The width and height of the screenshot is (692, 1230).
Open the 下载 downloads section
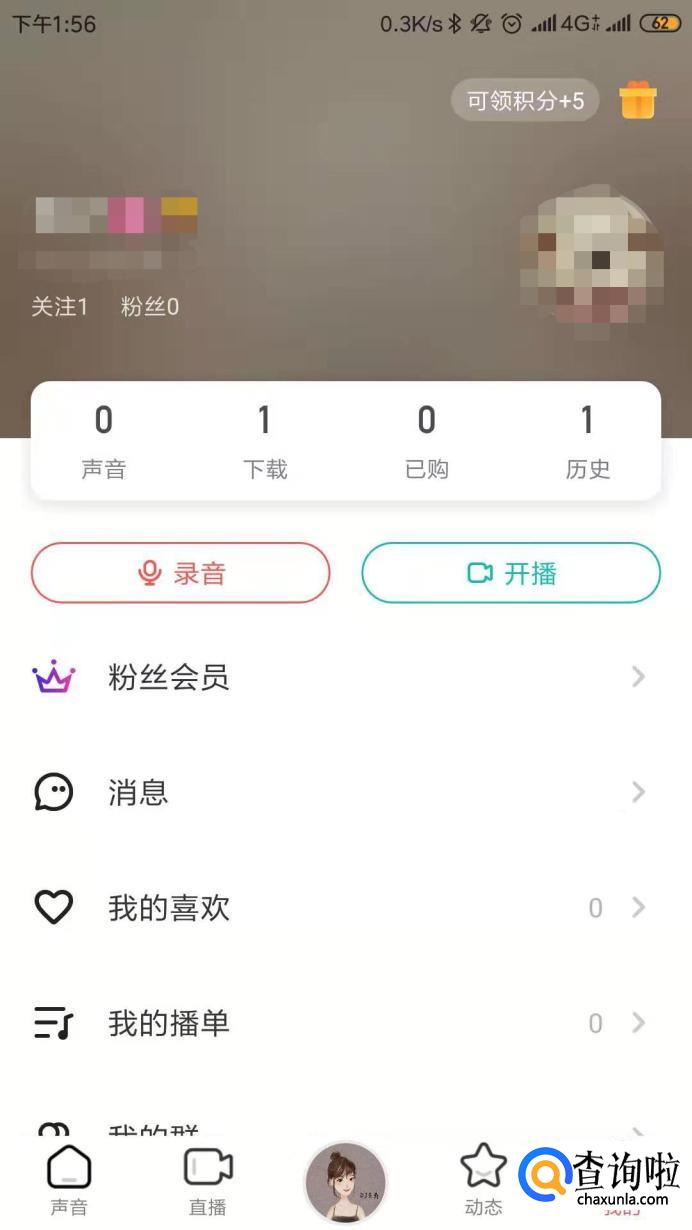pos(265,441)
